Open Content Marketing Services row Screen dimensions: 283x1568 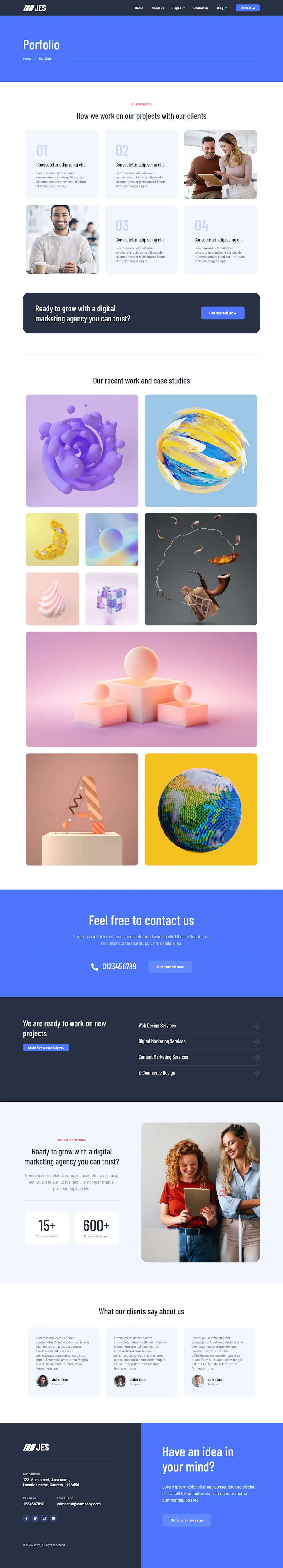pyautogui.click(x=198, y=1057)
